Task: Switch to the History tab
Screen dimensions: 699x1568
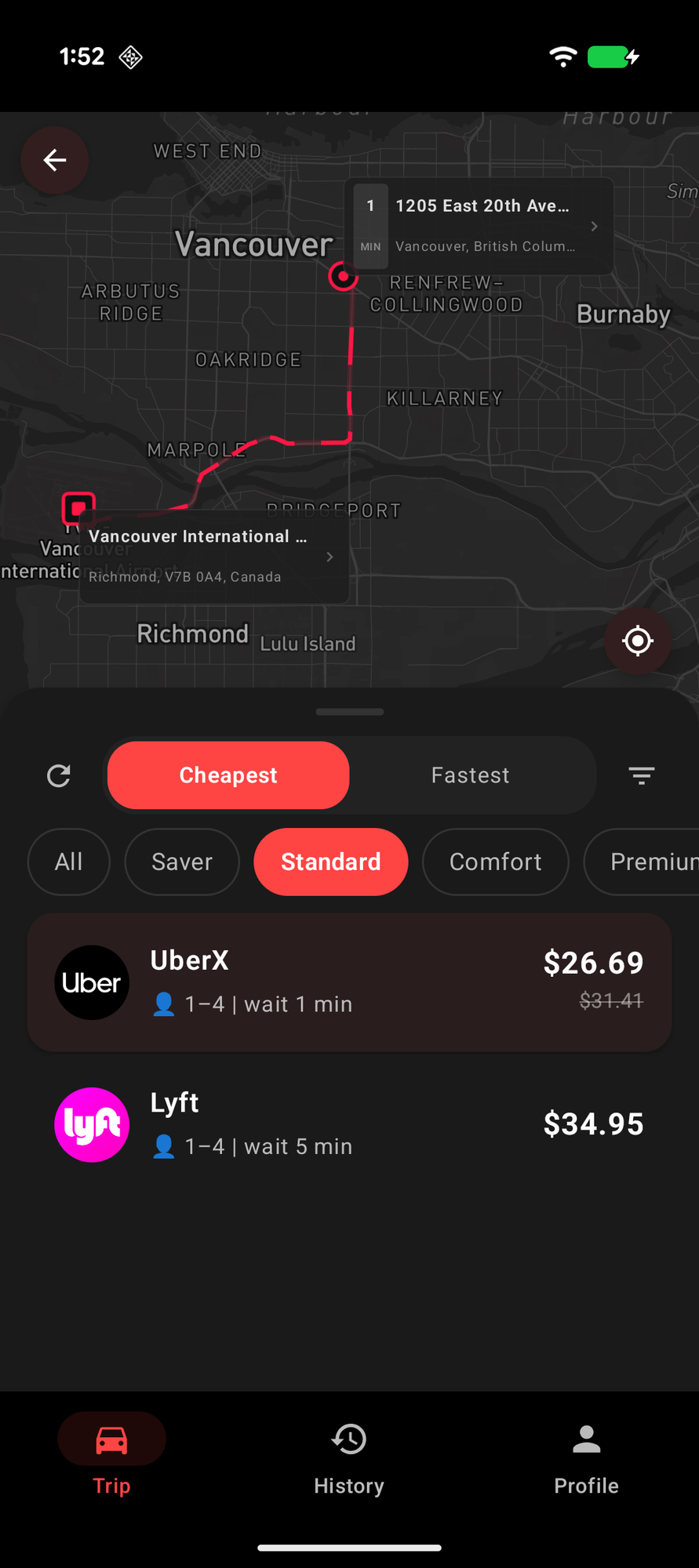Action: pyautogui.click(x=349, y=1454)
